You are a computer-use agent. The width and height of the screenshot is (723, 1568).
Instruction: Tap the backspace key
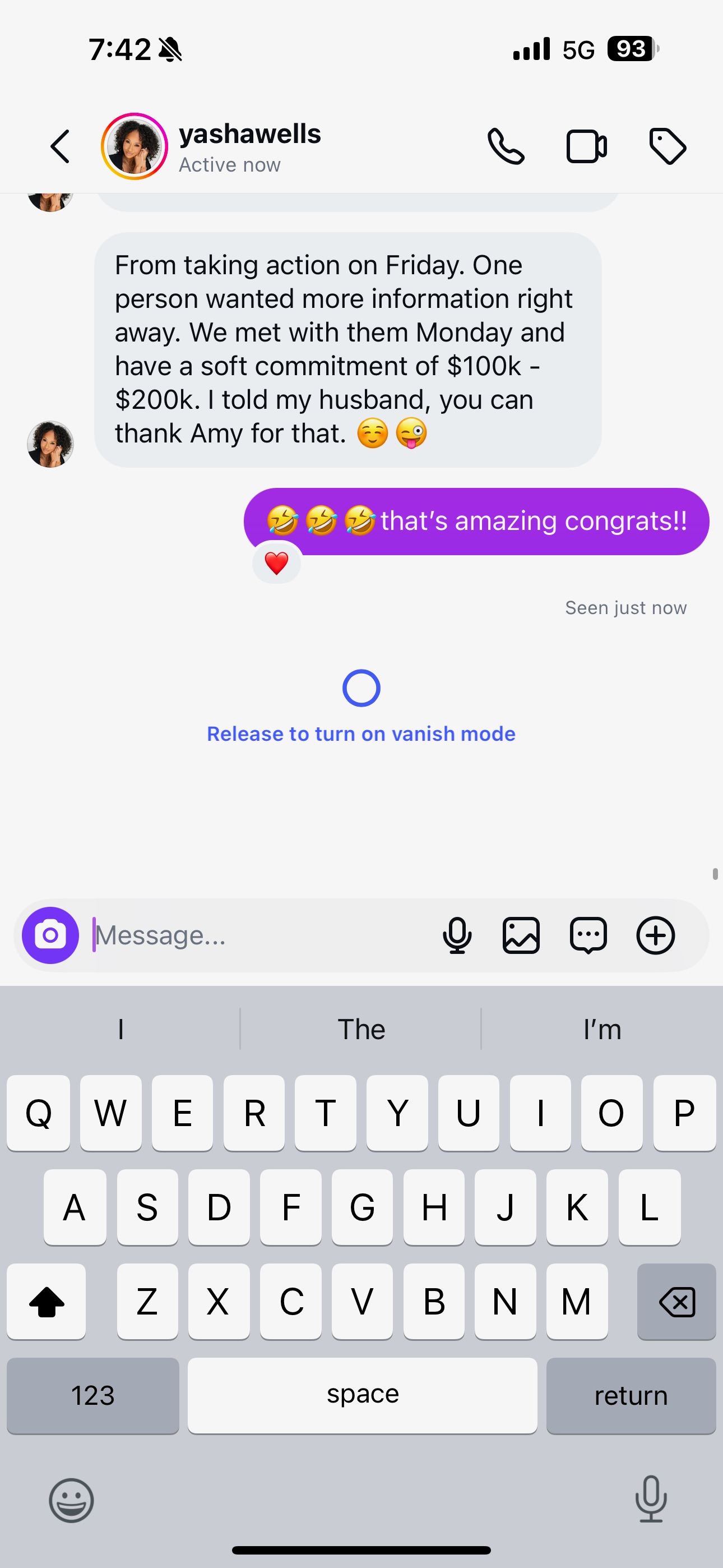(x=676, y=1302)
